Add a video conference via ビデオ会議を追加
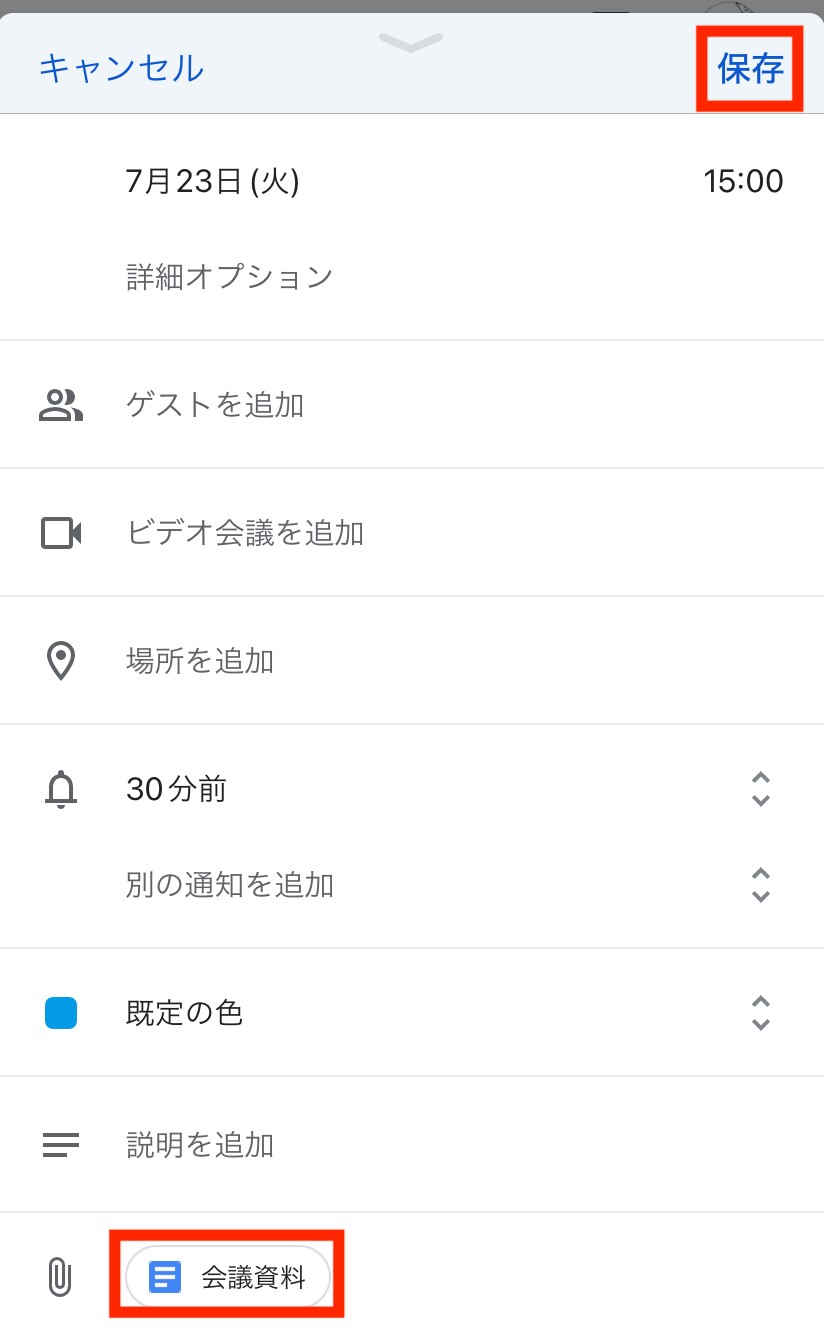 coord(412,533)
